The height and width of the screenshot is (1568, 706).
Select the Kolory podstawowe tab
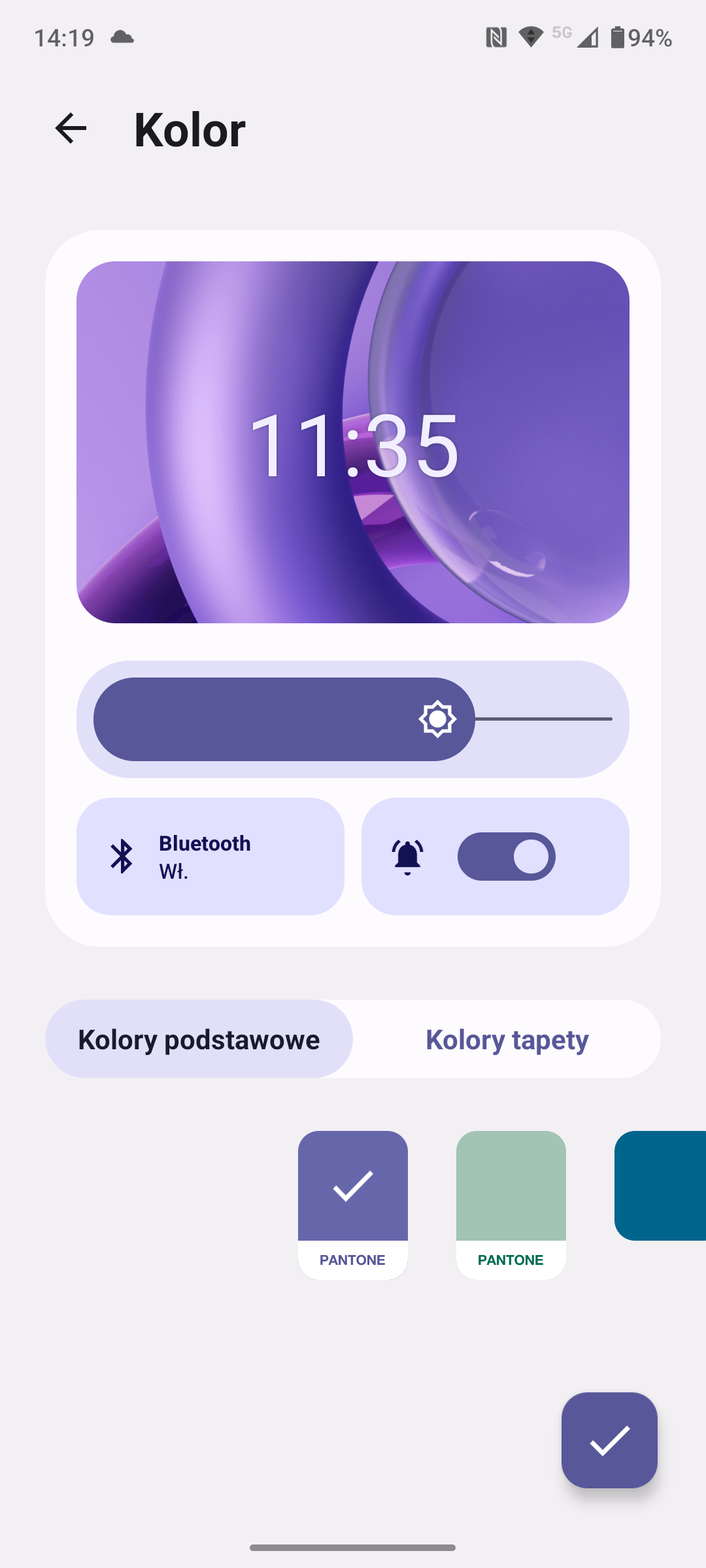pyautogui.click(x=199, y=1039)
